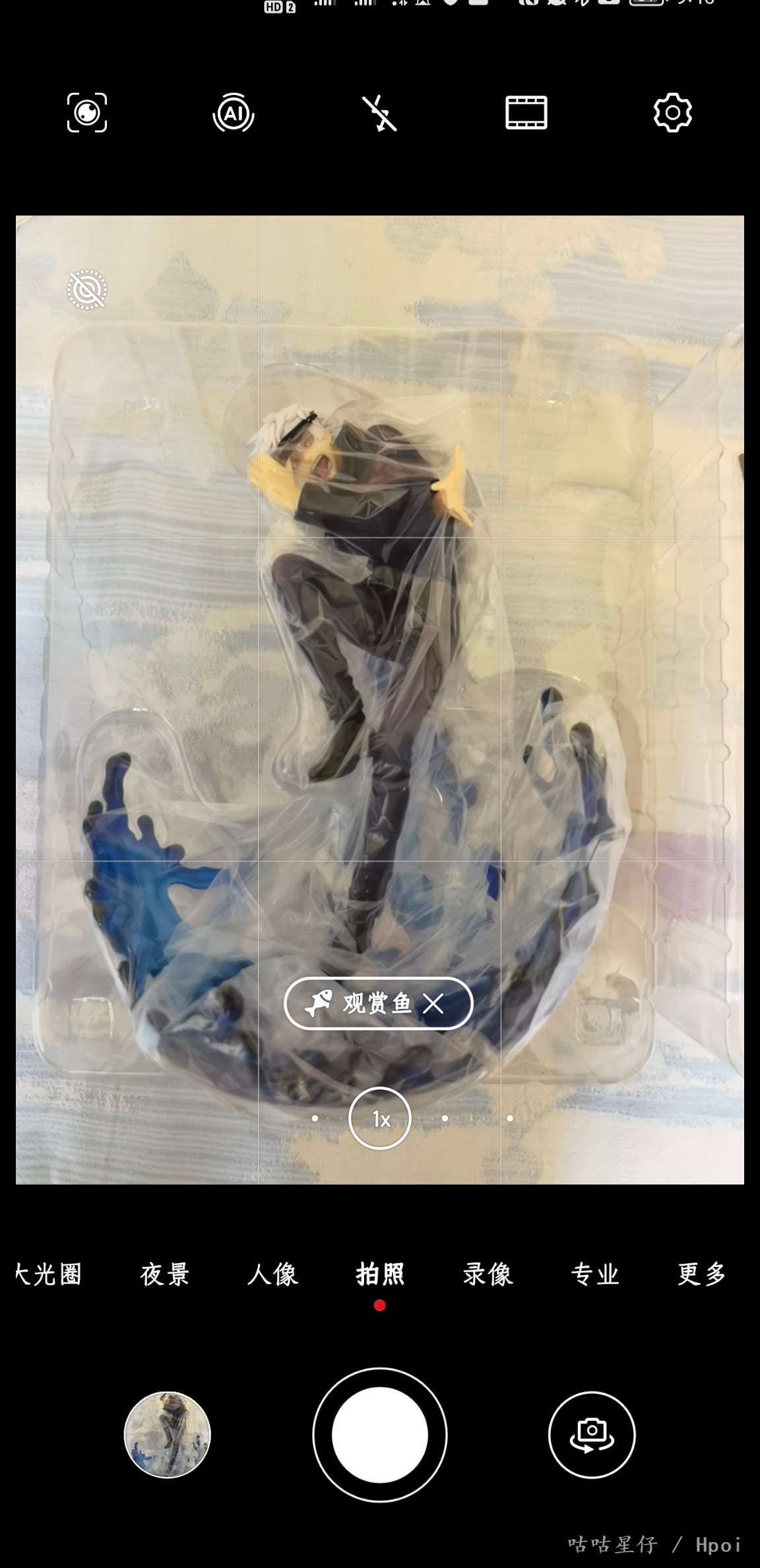This screenshot has height=1568, width=760.
Task: Switch to 夜景 night mode
Action: [165, 1274]
